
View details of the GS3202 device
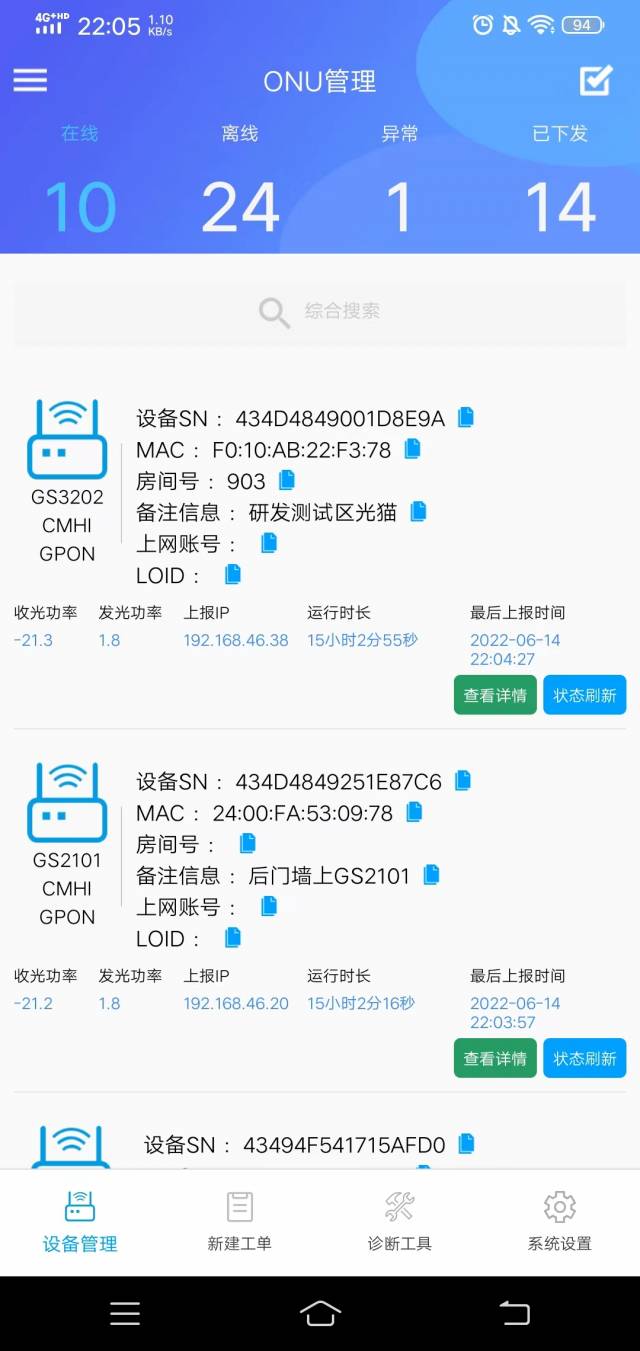[x=495, y=695]
